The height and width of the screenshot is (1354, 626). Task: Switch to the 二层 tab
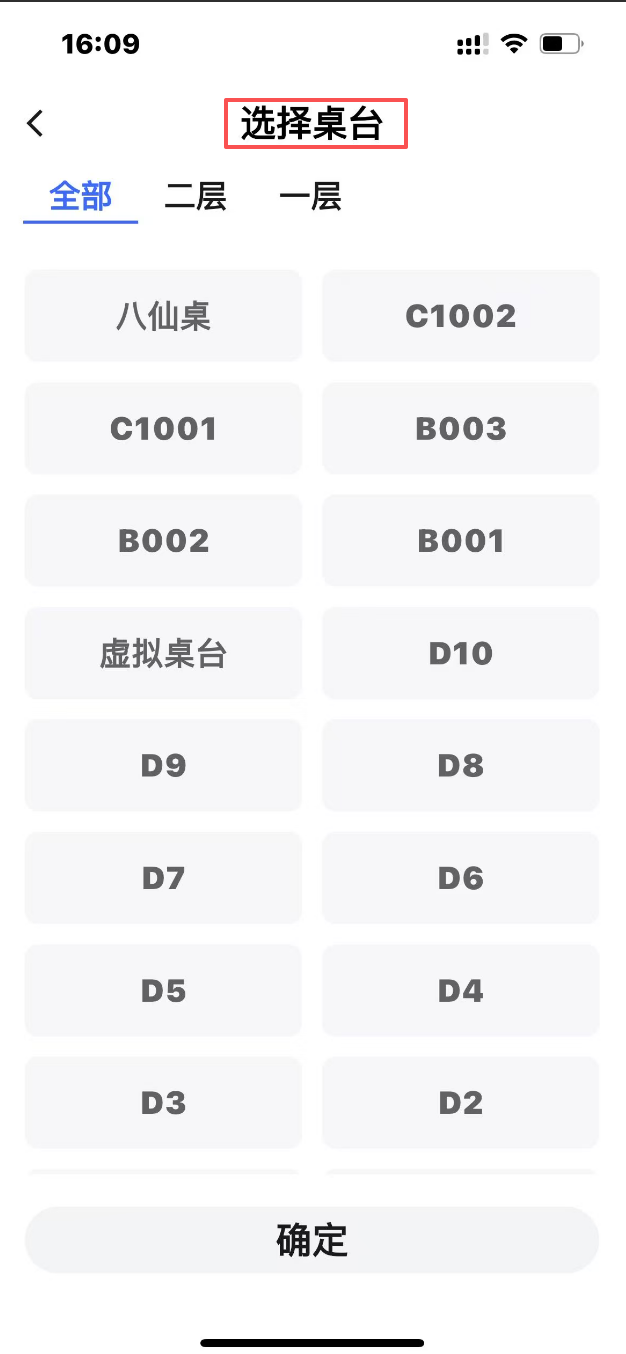[195, 196]
